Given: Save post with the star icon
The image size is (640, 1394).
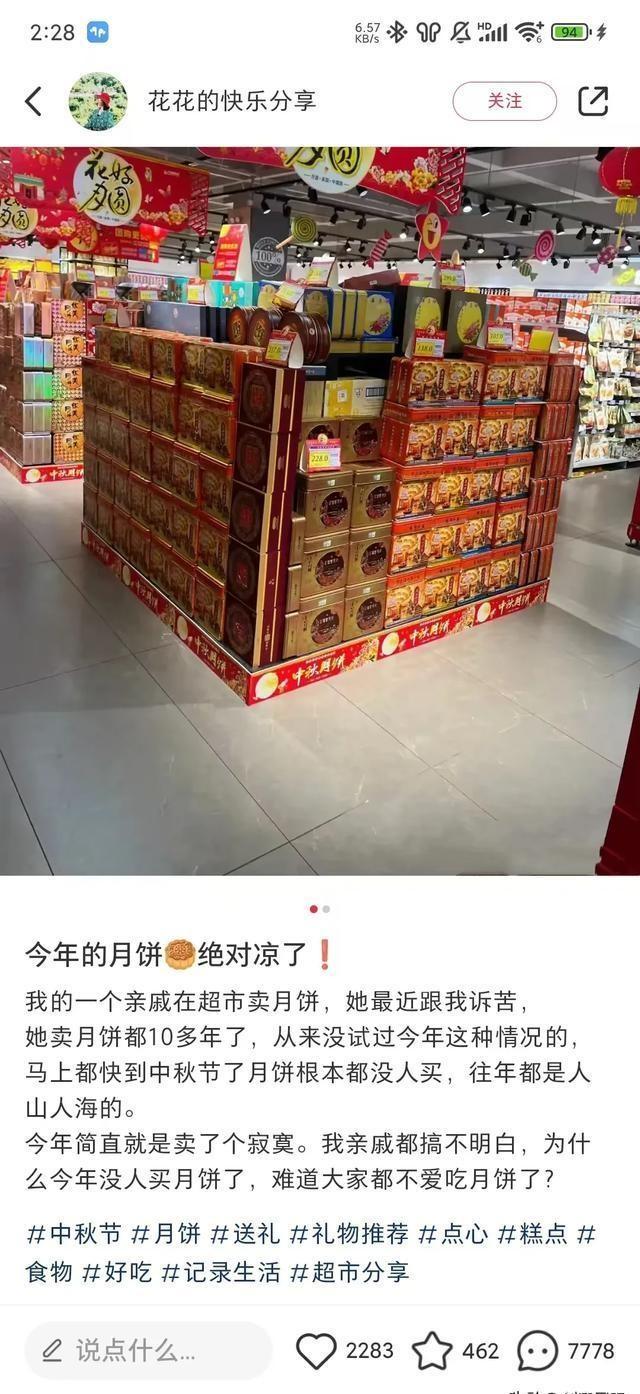Looking at the screenshot, I should (432, 1351).
